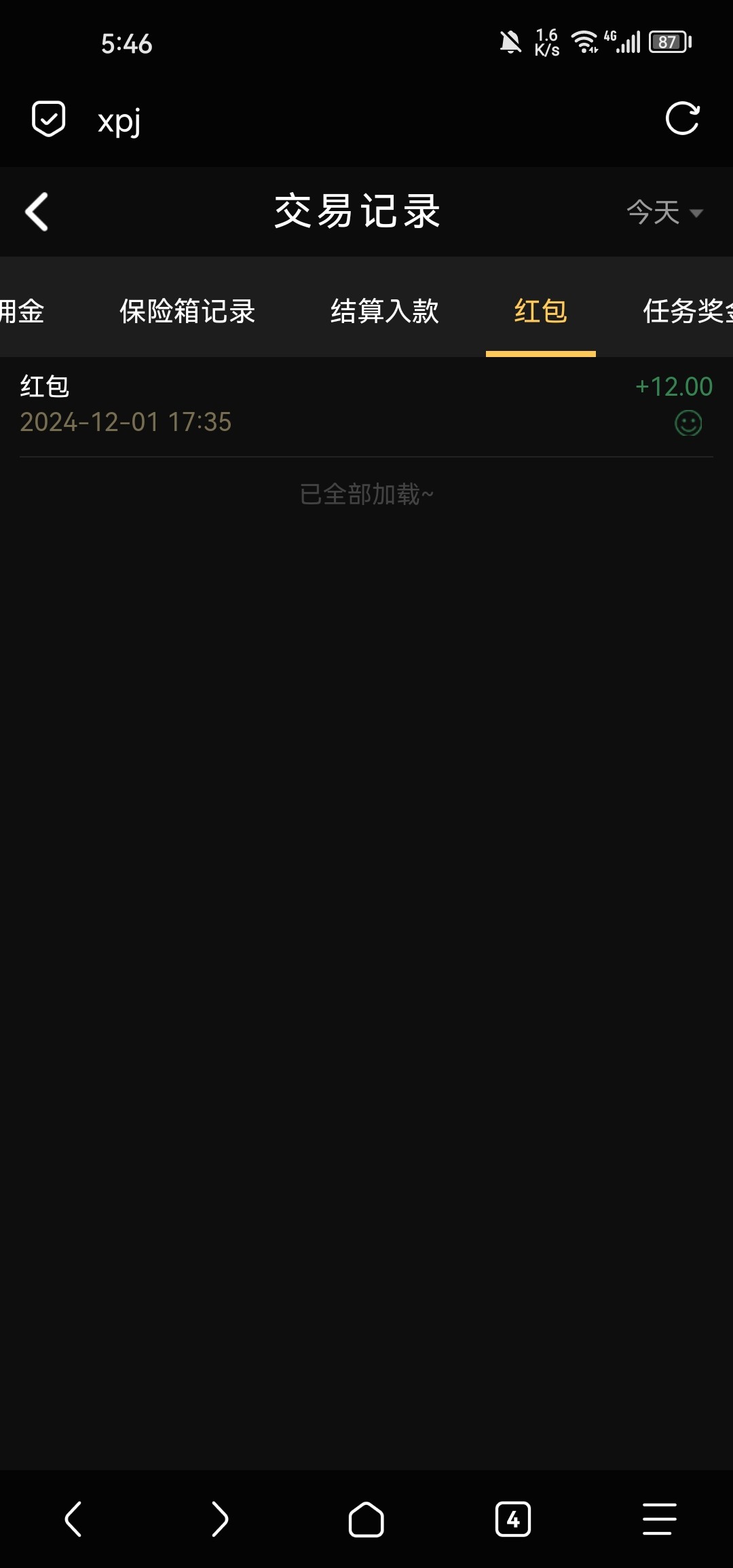This screenshot has height=1568, width=733.
Task: Open the browser tabs switcher showing 4
Action: (x=513, y=1518)
